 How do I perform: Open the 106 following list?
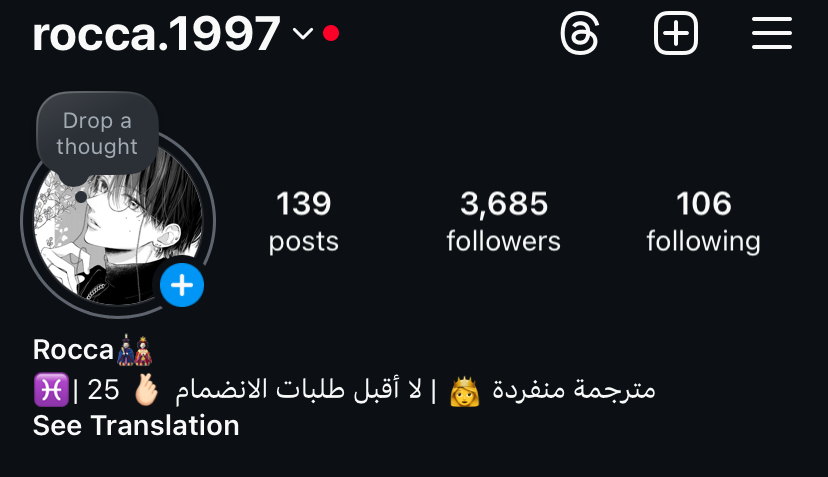[x=703, y=222]
